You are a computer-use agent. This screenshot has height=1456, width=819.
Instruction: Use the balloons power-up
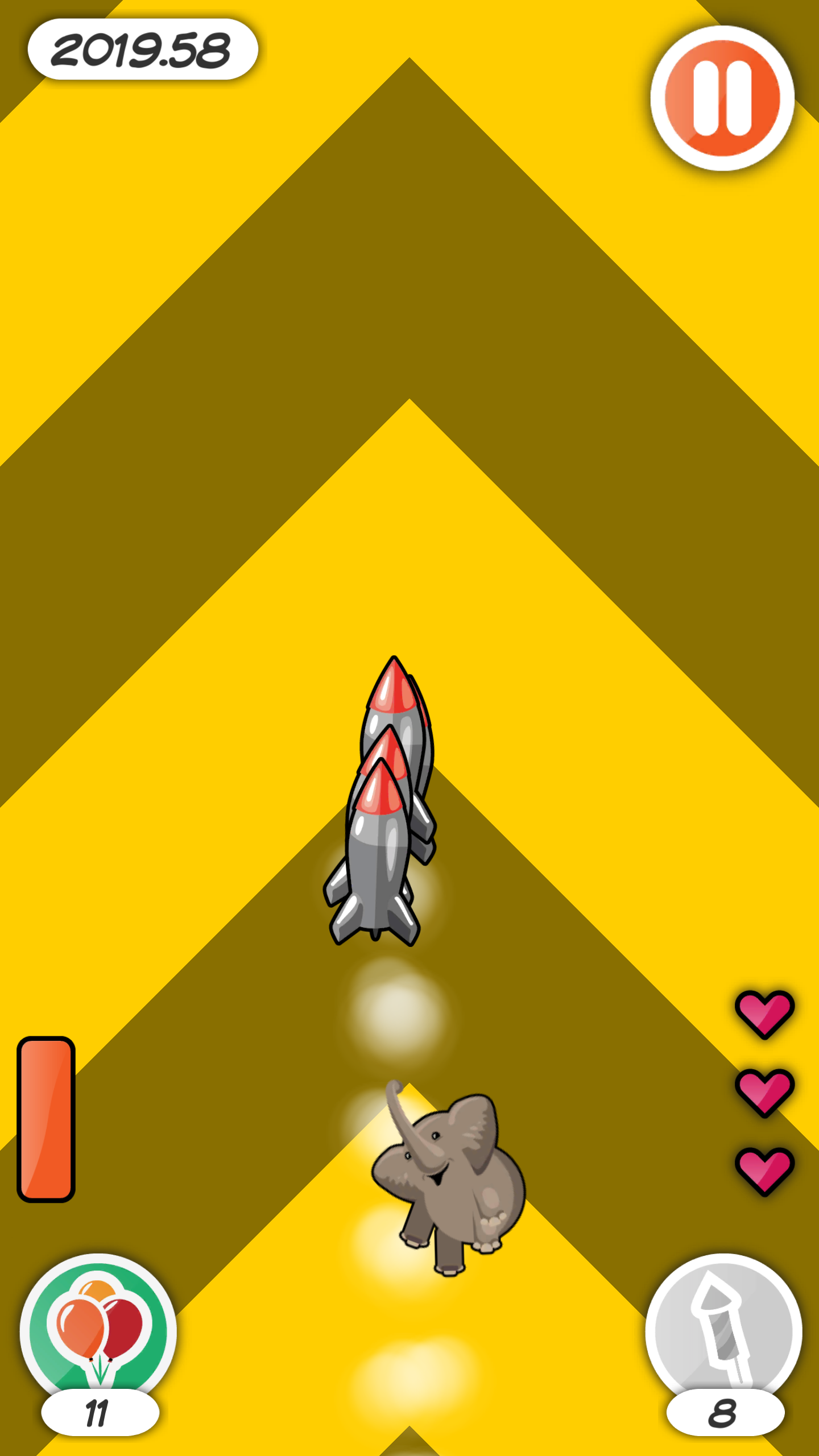coord(98,1331)
